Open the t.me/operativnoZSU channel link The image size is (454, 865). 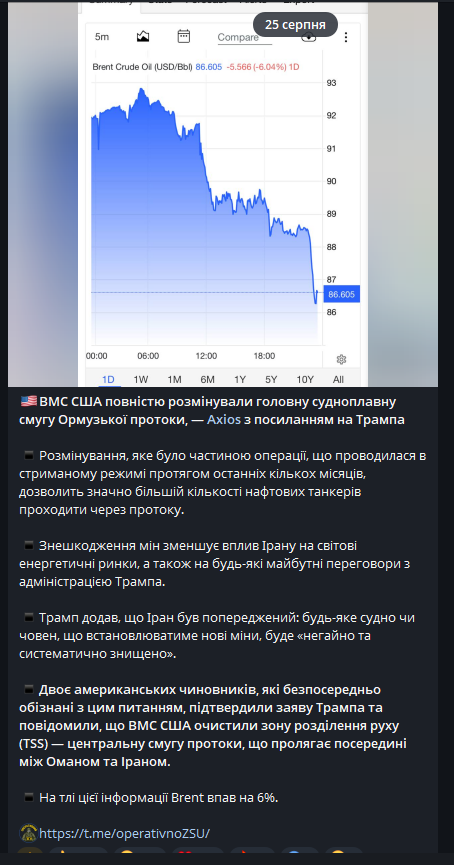pos(124,832)
